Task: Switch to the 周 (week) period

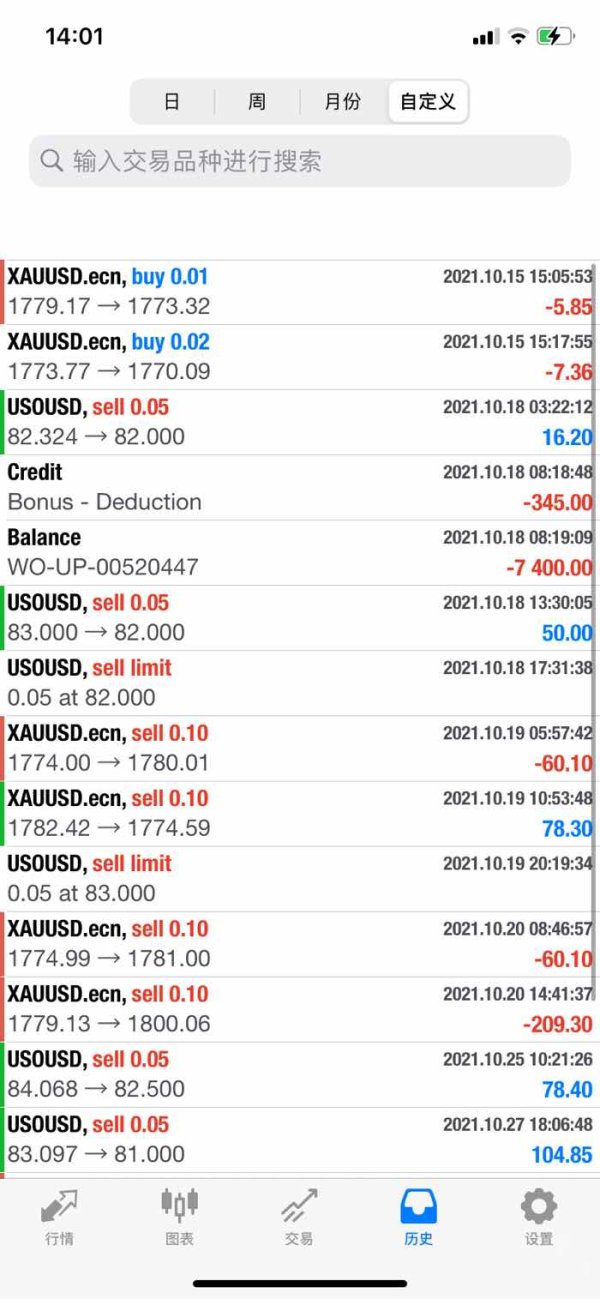Action: pyautogui.click(x=257, y=101)
